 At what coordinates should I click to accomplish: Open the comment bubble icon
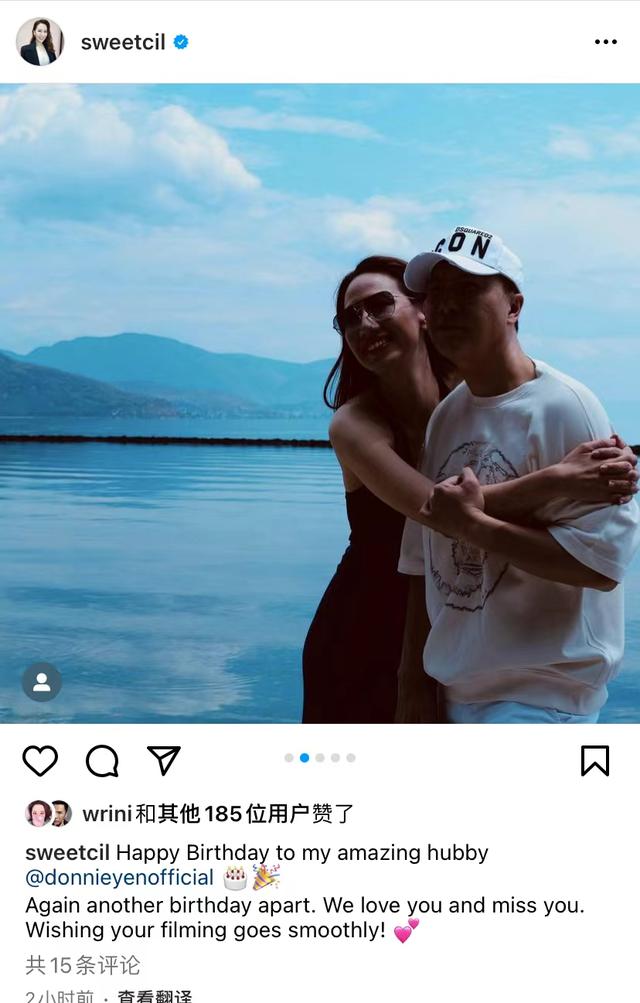[x=102, y=761]
